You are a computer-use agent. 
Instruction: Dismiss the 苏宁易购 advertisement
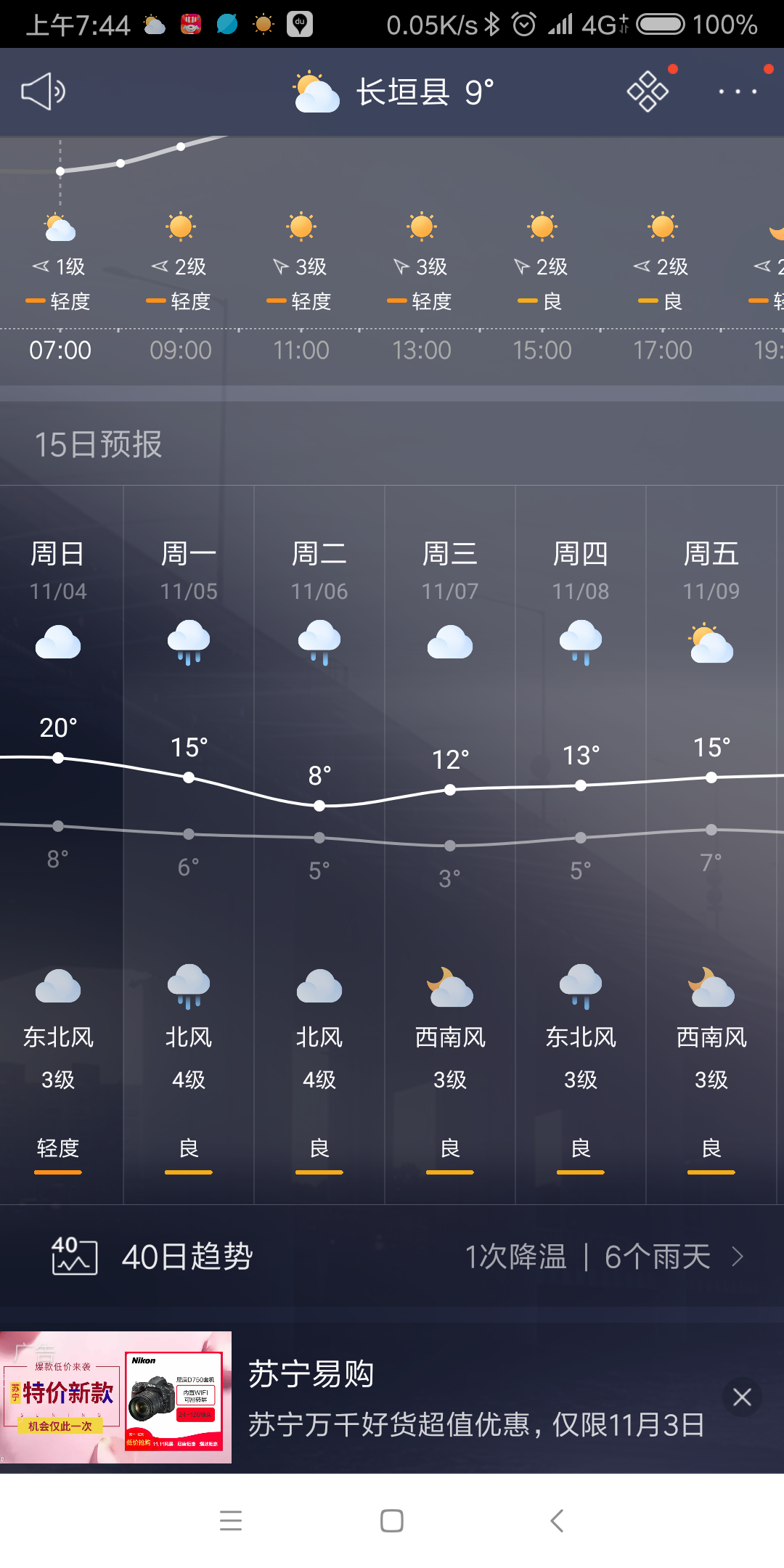742,1397
